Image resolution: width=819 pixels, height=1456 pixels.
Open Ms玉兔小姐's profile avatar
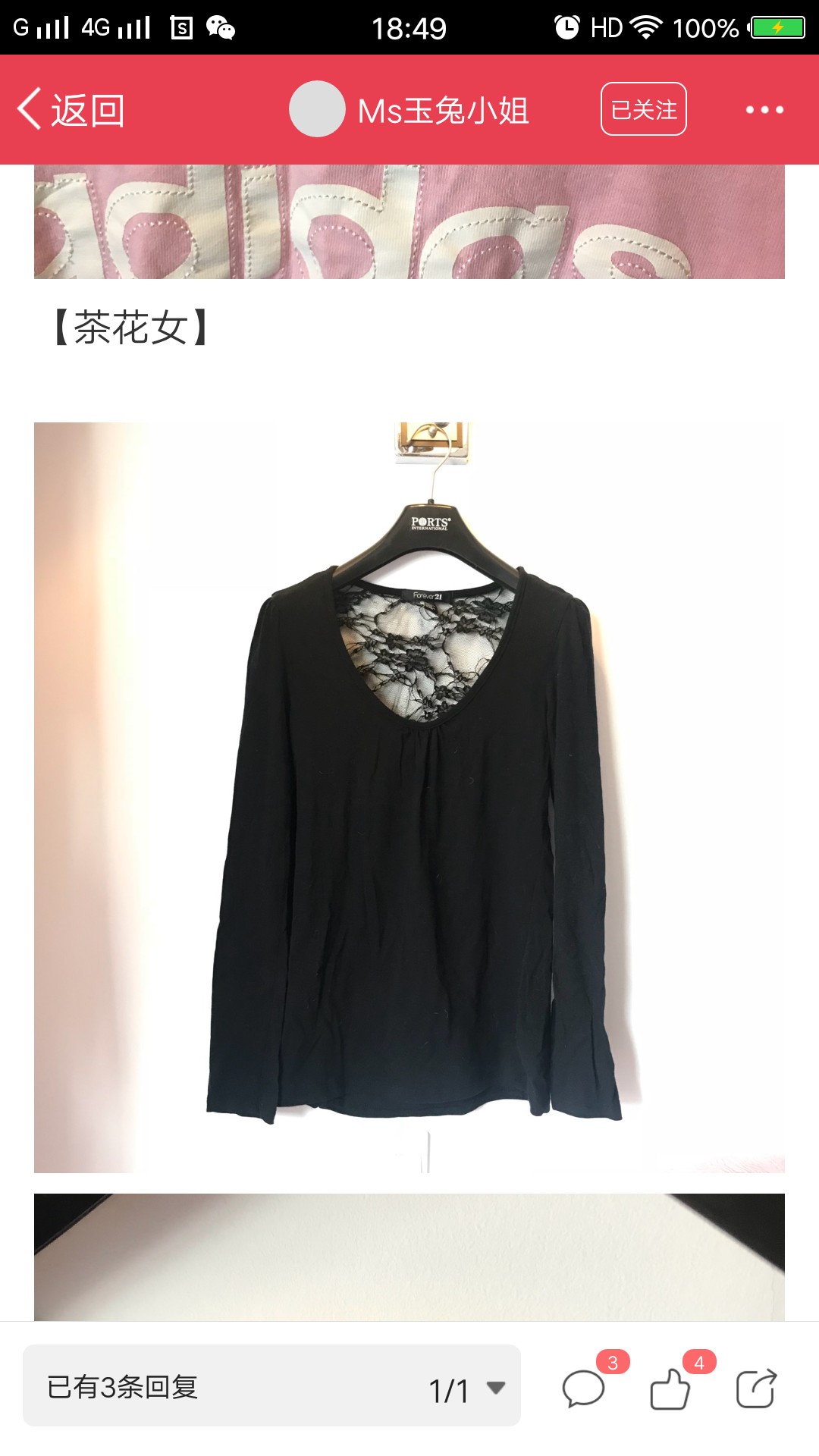(317, 109)
